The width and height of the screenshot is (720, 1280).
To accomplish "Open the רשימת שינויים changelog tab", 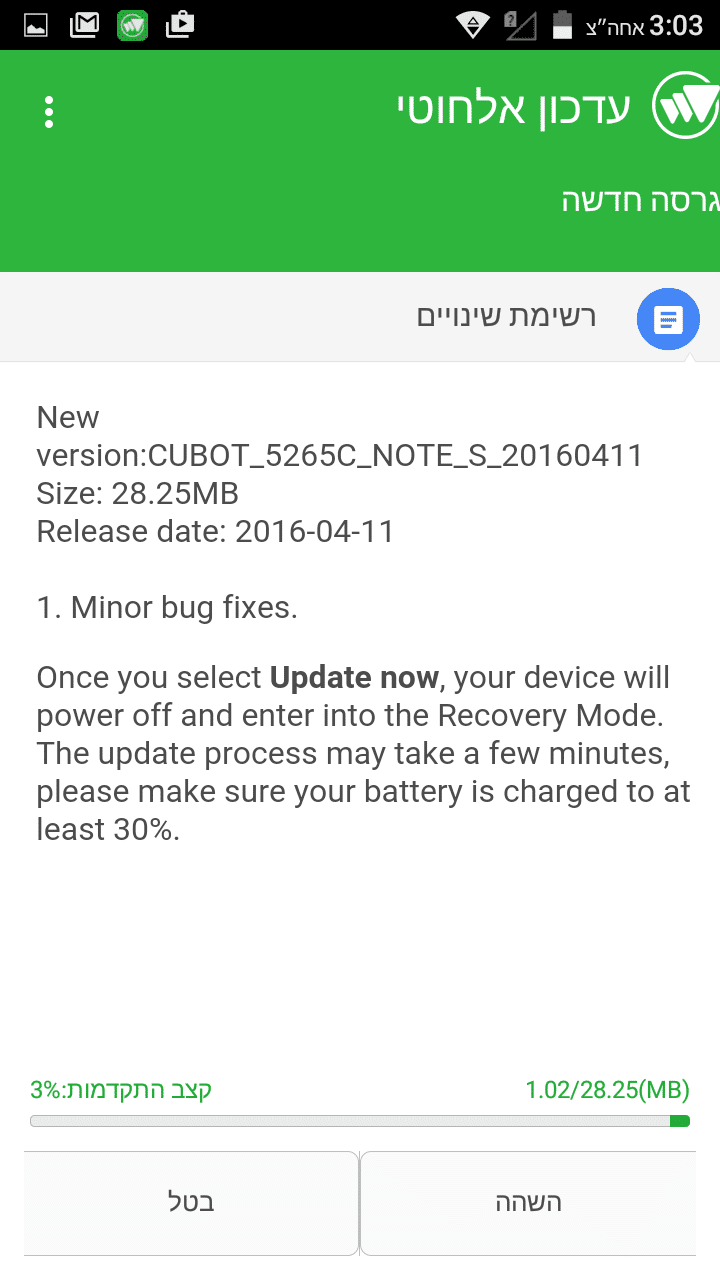I will coord(506,318).
